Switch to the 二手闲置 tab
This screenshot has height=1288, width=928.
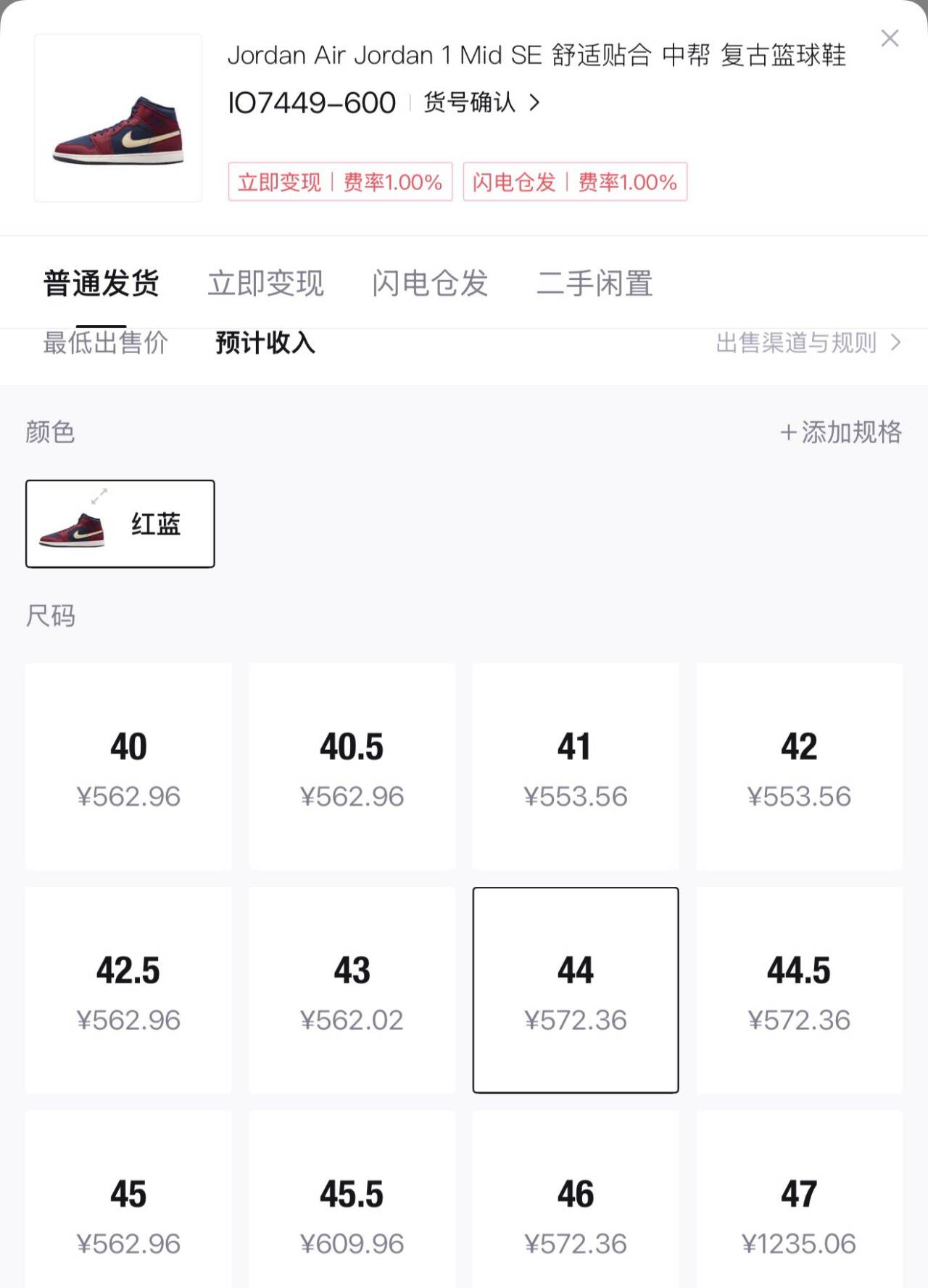coord(594,283)
